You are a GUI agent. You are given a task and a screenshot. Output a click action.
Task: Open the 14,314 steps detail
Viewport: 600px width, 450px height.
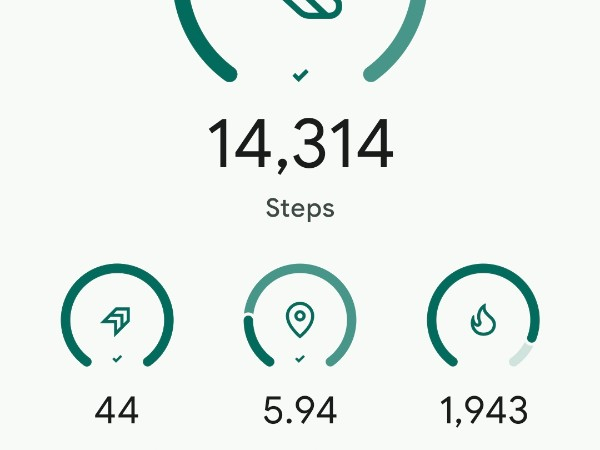300,145
